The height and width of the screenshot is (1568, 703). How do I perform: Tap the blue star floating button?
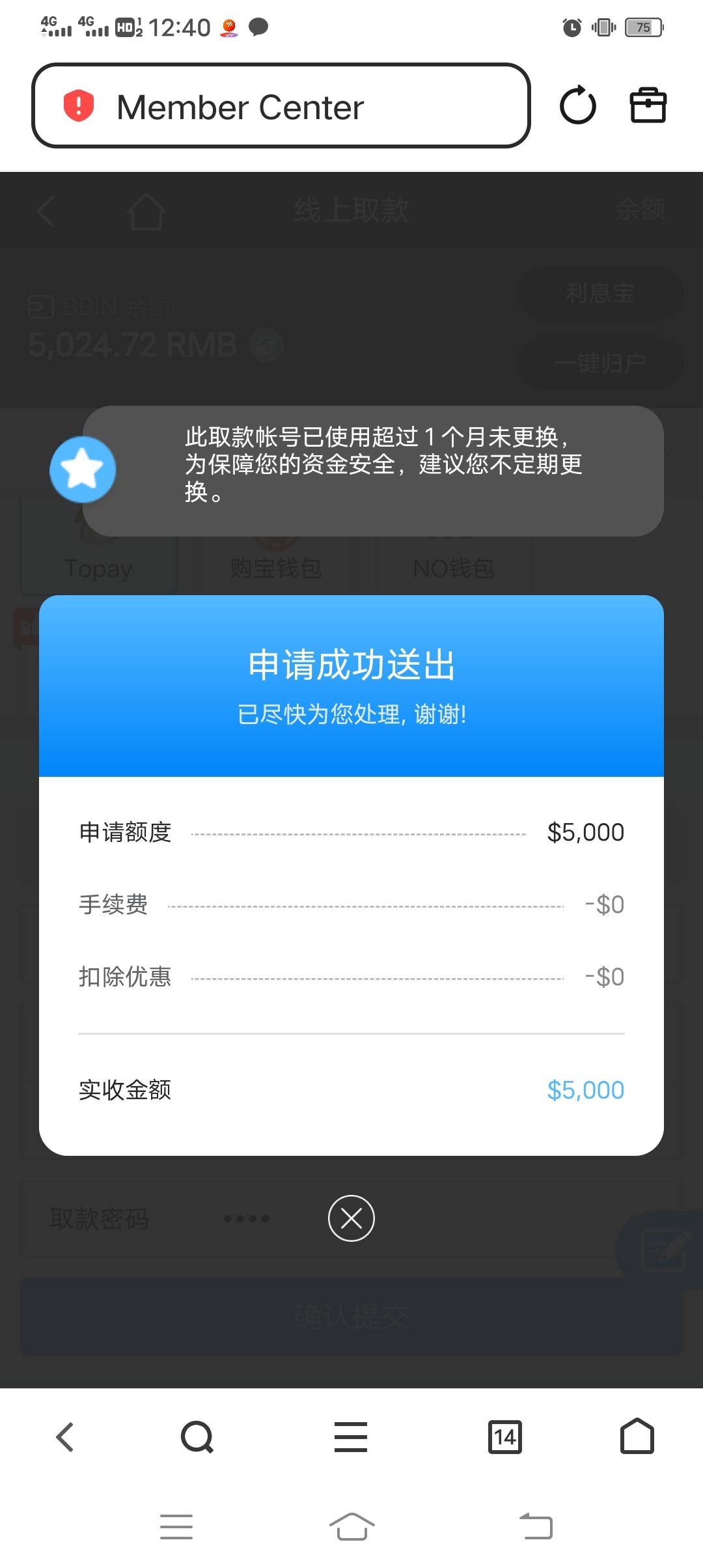[83, 469]
